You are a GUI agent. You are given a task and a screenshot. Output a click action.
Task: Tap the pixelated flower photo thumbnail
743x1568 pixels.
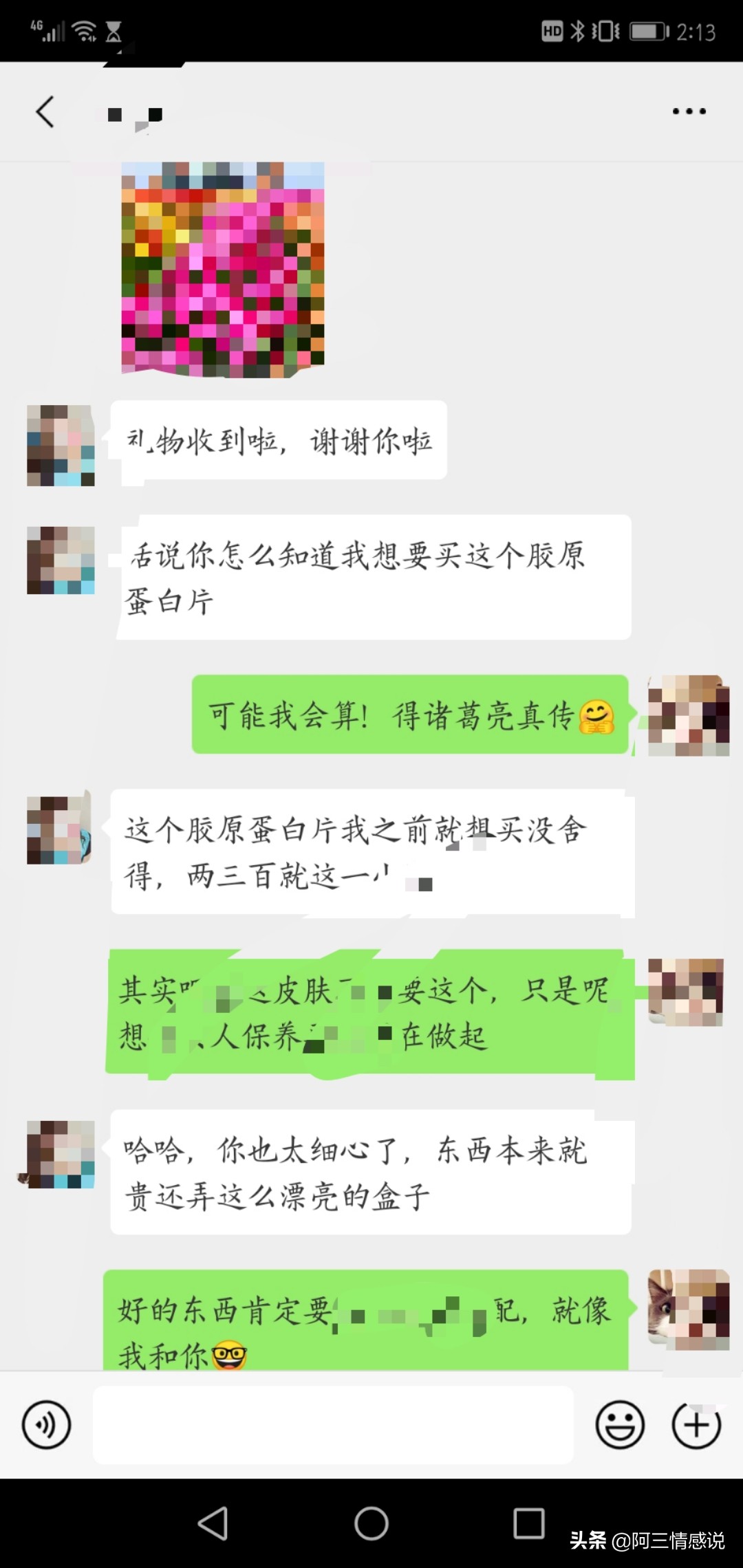pos(222,268)
